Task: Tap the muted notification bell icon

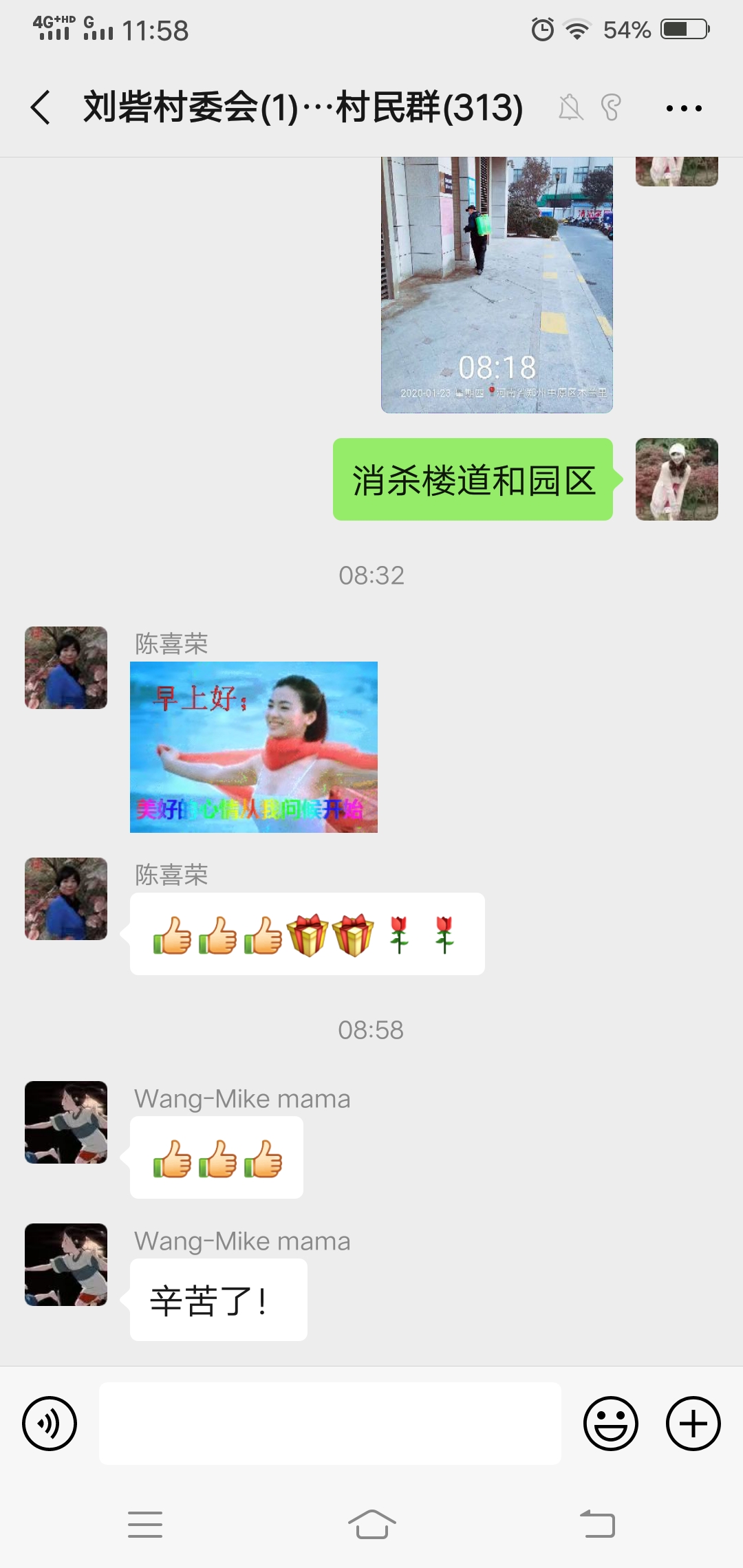Action: coord(572,108)
